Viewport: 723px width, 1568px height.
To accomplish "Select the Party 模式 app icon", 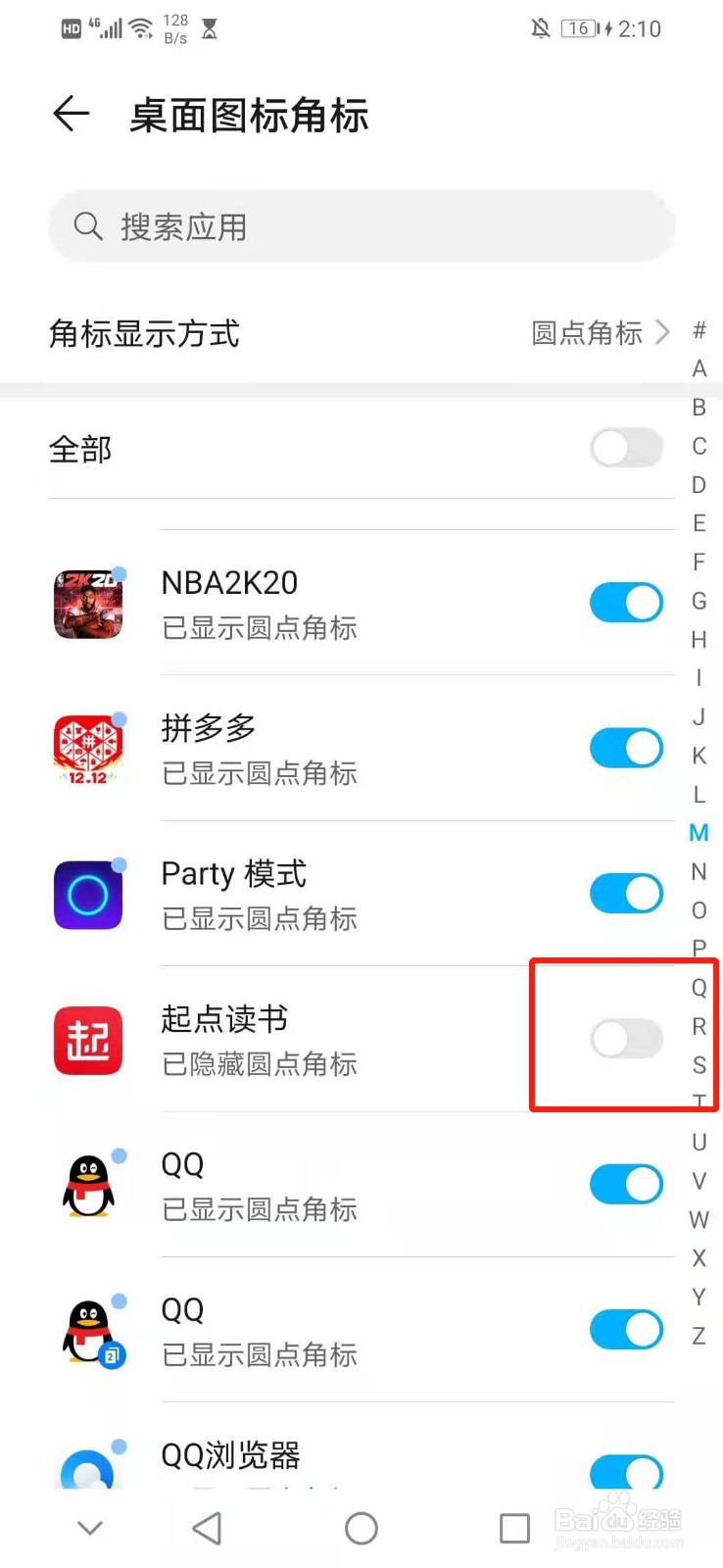I will coord(88,893).
